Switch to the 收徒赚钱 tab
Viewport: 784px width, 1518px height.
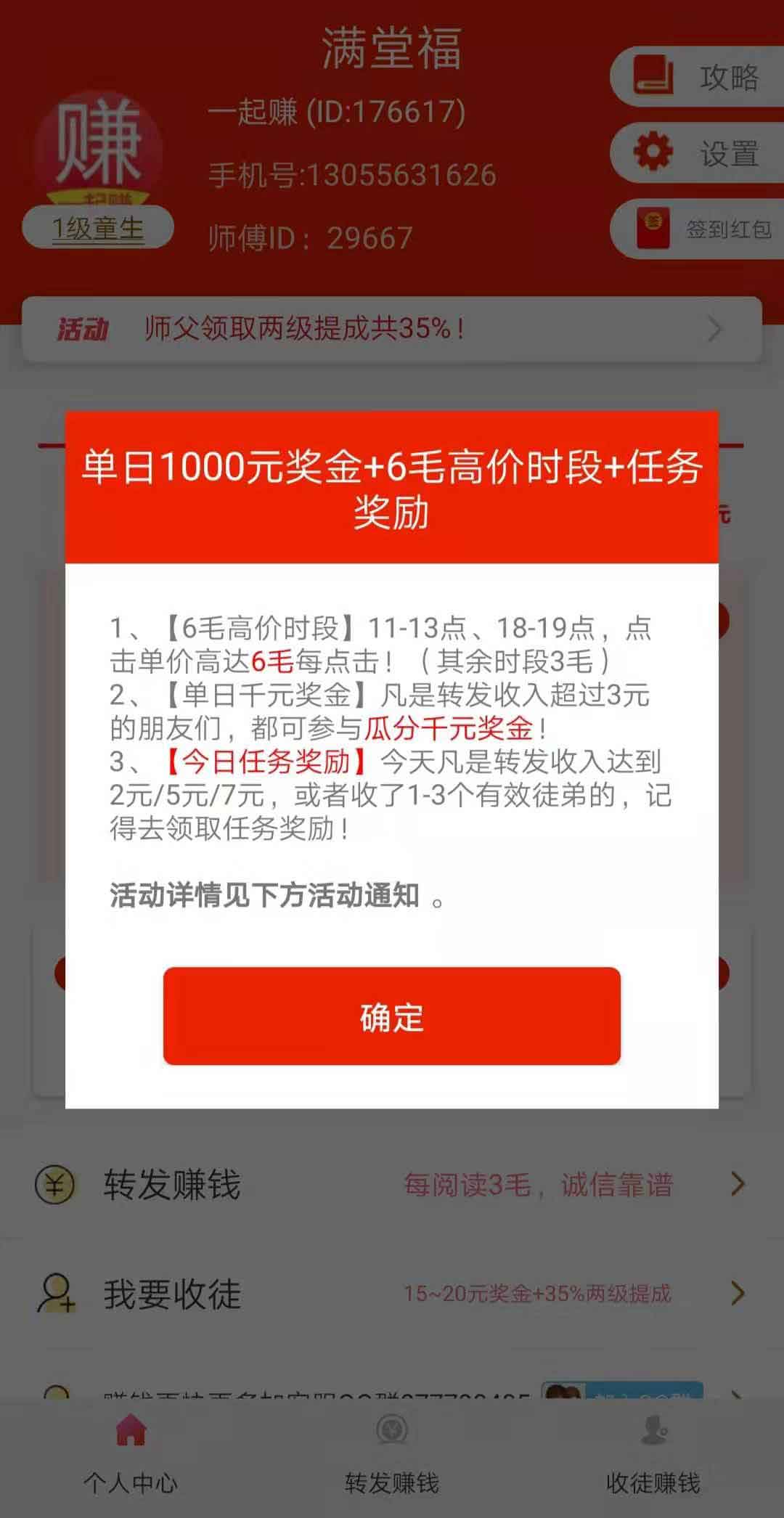[x=653, y=1455]
